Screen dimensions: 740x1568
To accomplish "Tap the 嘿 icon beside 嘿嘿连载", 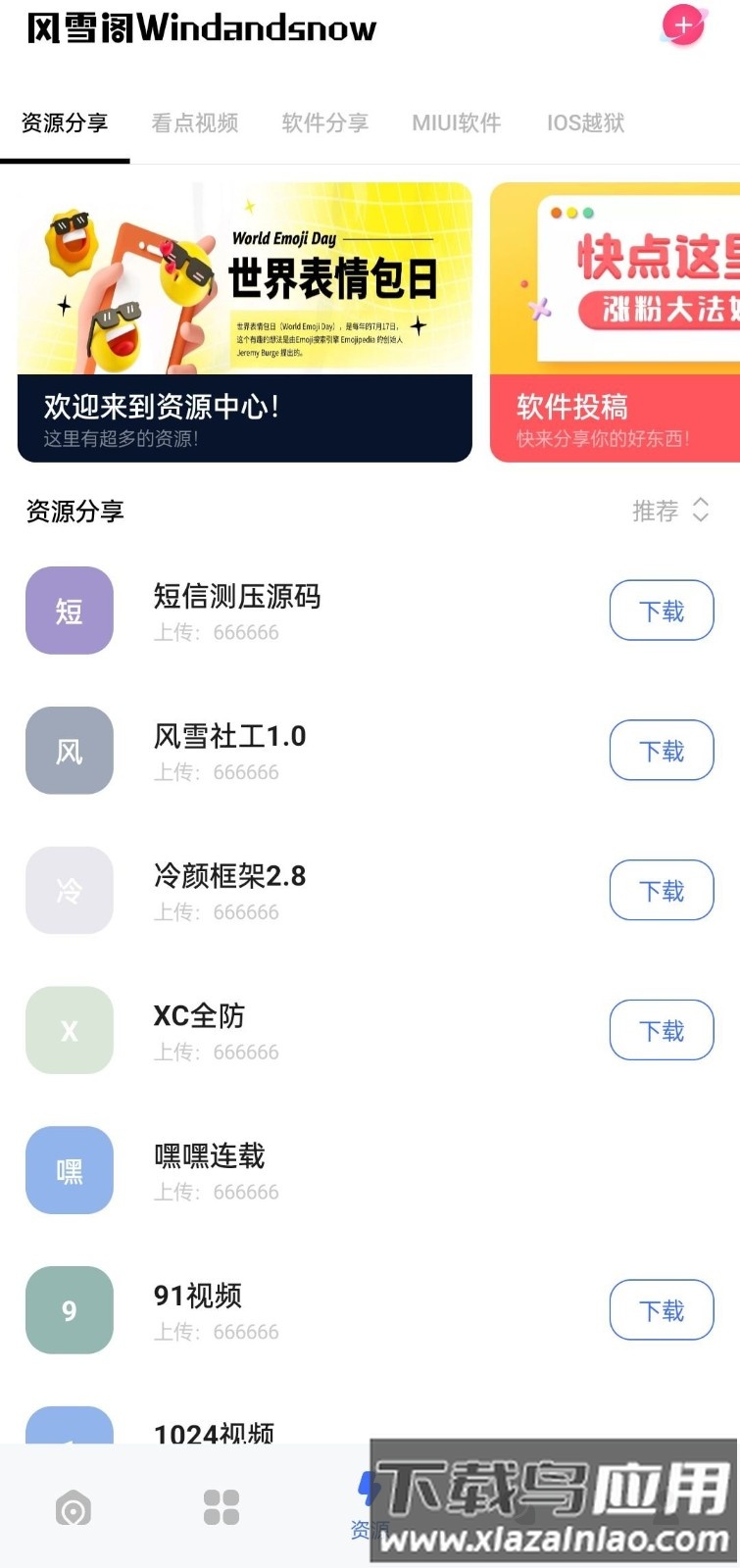I will click(x=69, y=1169).
